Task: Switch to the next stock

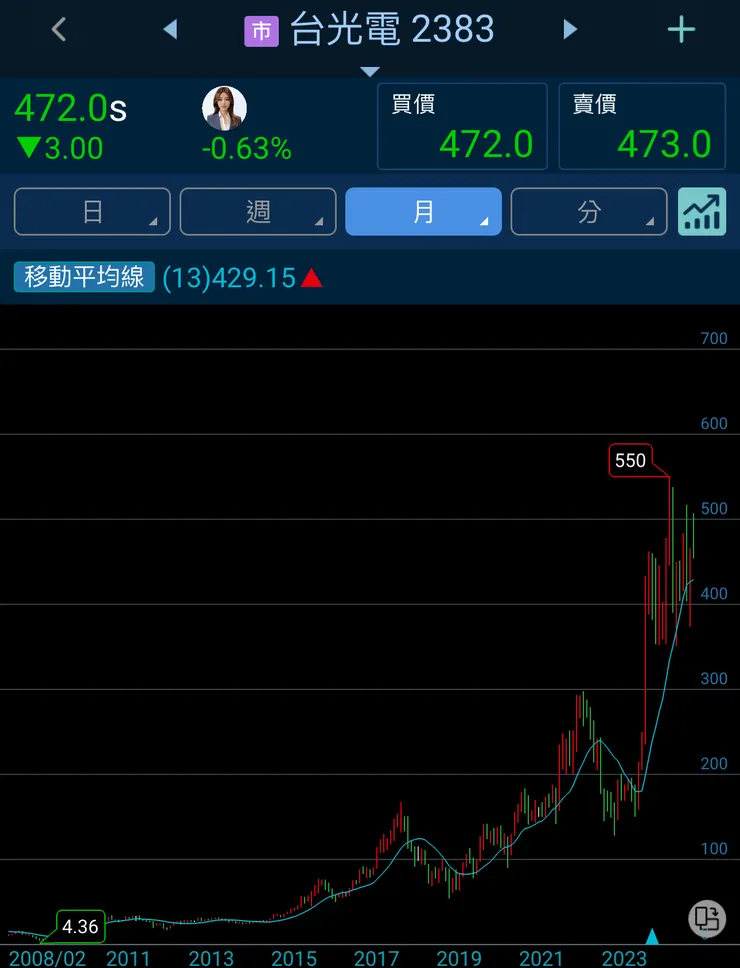Action: coord(570,30)
